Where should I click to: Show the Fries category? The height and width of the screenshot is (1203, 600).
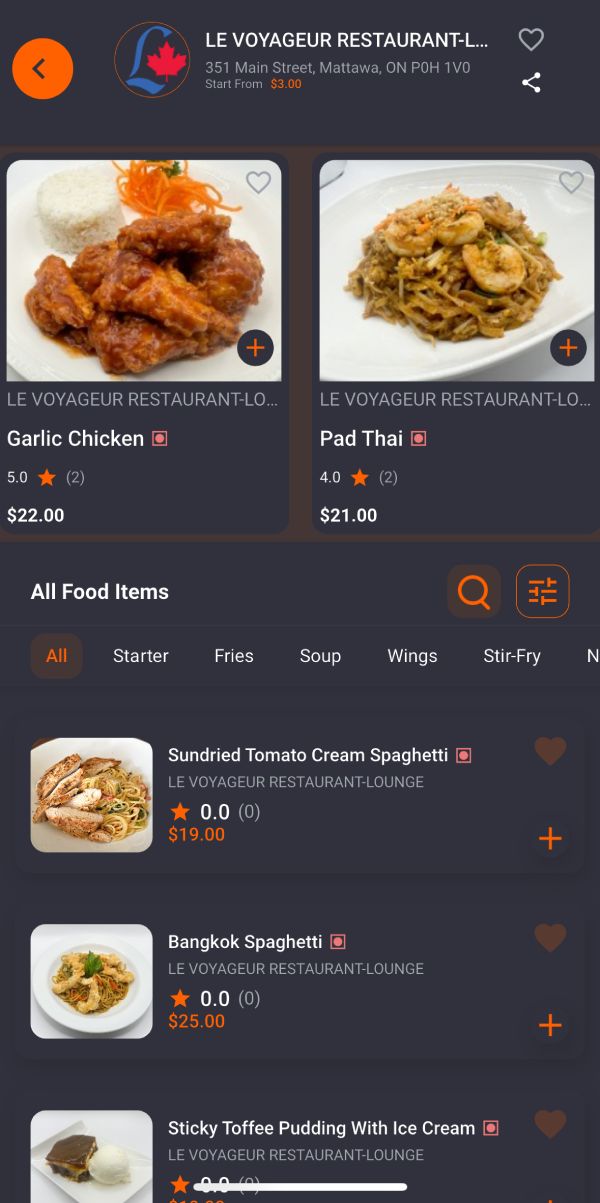click(234, 656)
